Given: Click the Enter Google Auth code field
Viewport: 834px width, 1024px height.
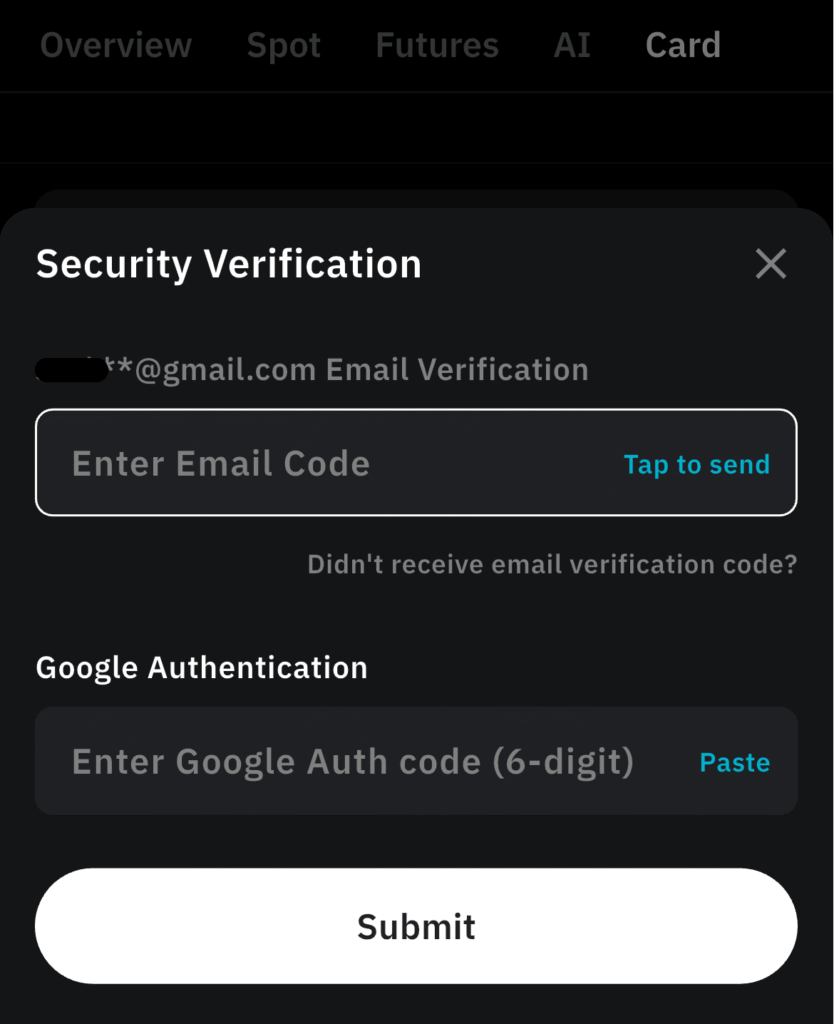Looking at the screenshot, I should 350,762.
